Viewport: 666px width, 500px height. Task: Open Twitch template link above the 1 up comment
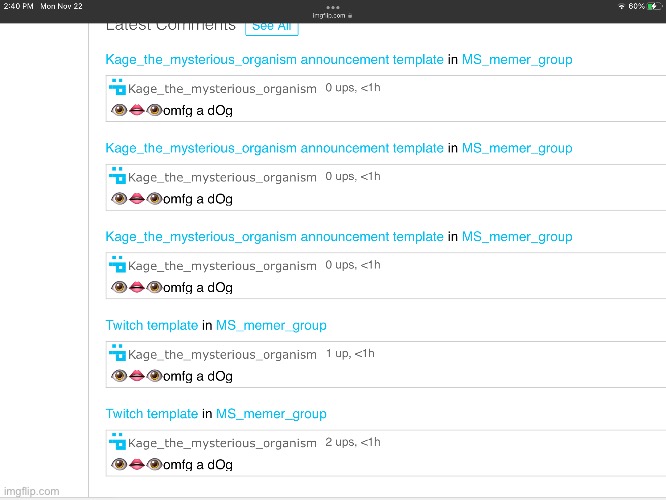[152, 325]
